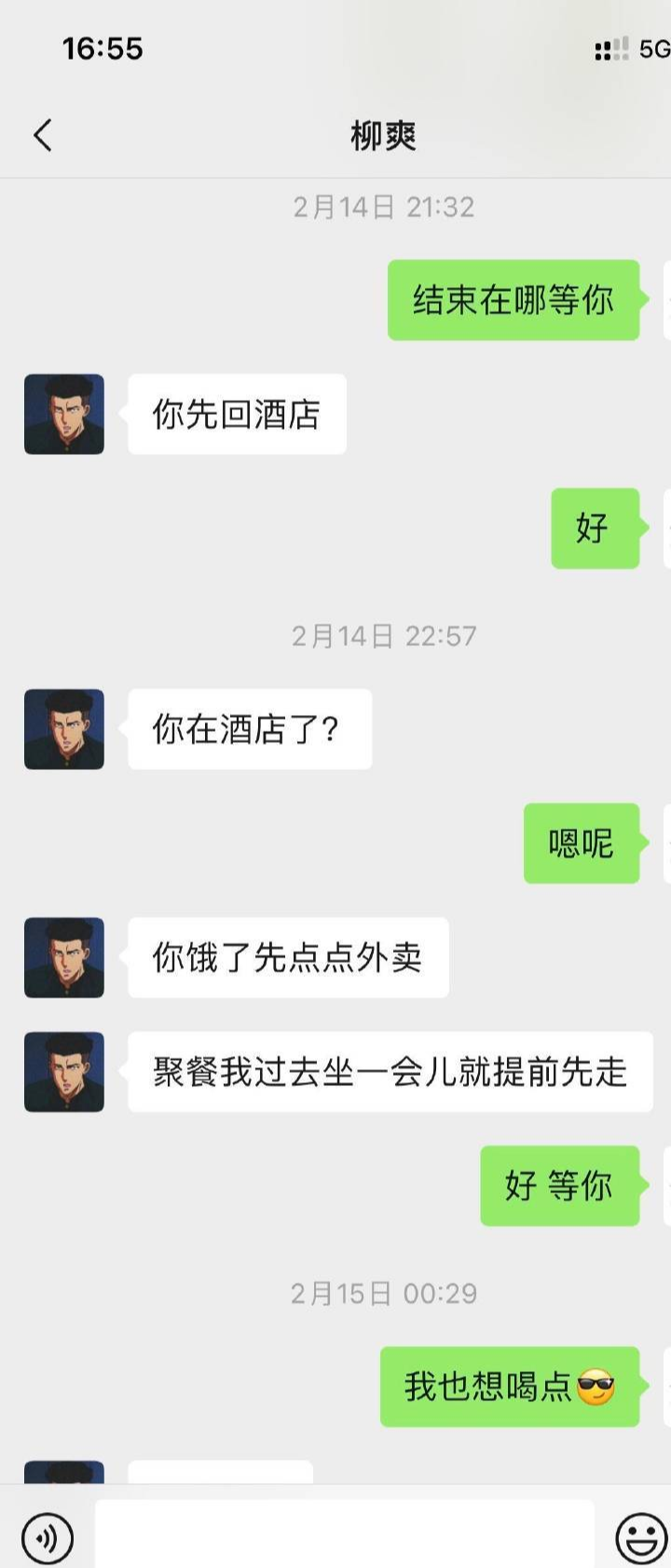Select the 结束在哪等你 green bubble
The height and width of the screenshot is (1568, 671).
514,300
